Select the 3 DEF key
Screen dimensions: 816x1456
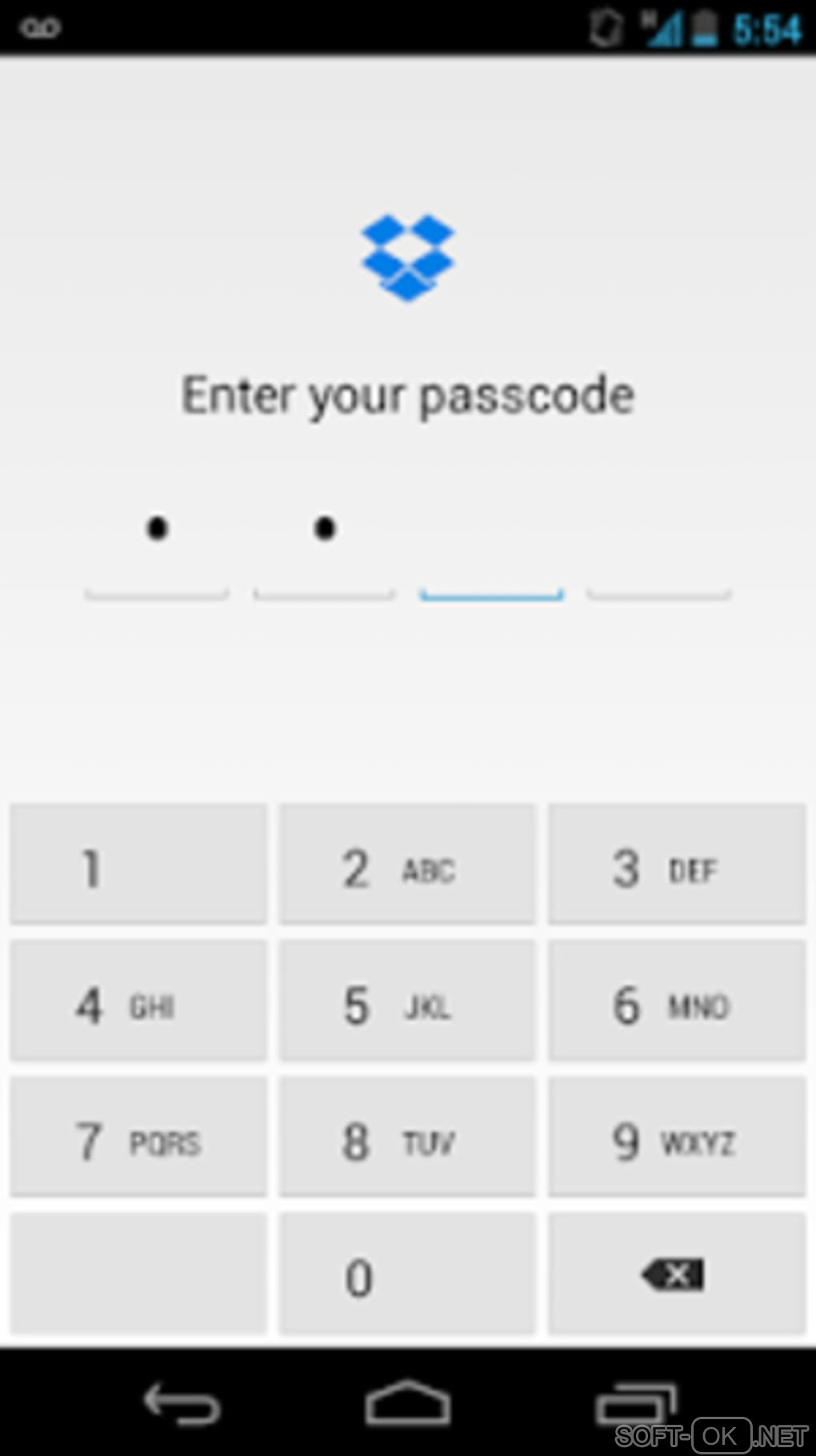point(676,864)
